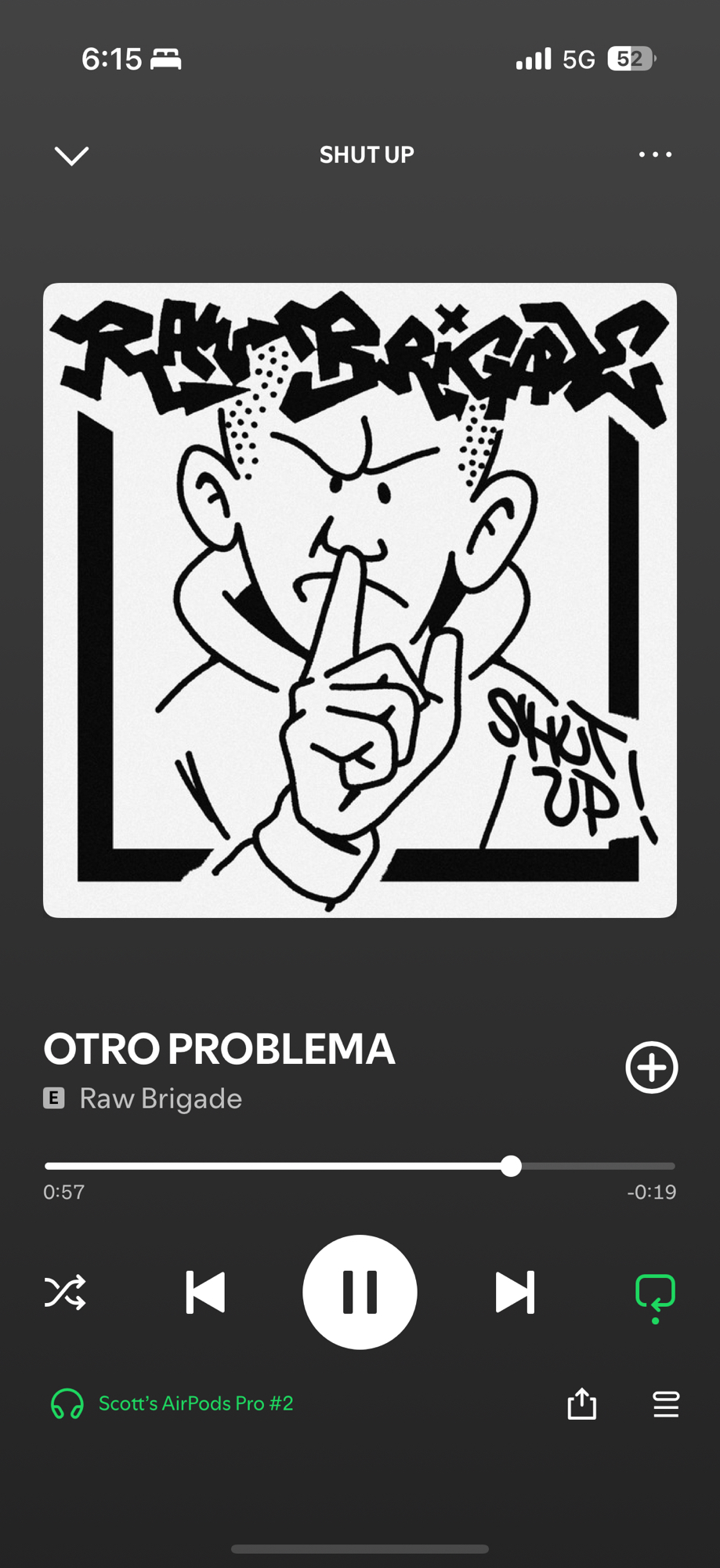The width and height of the screenshot is (720, 1568).
Task: Add OTRO PROBLEMA to your library
Action: [x=651, y=1067]
